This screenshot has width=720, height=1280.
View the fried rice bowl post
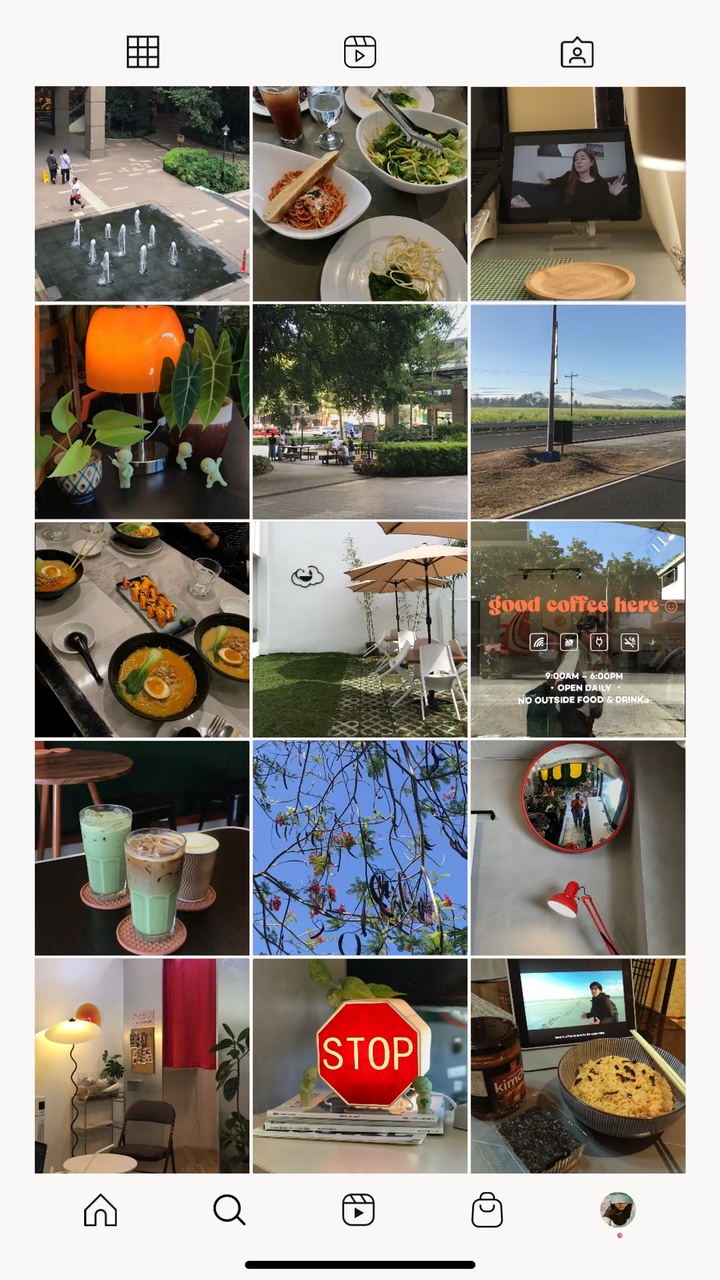pyautogui.click(x=578, y=1065)
